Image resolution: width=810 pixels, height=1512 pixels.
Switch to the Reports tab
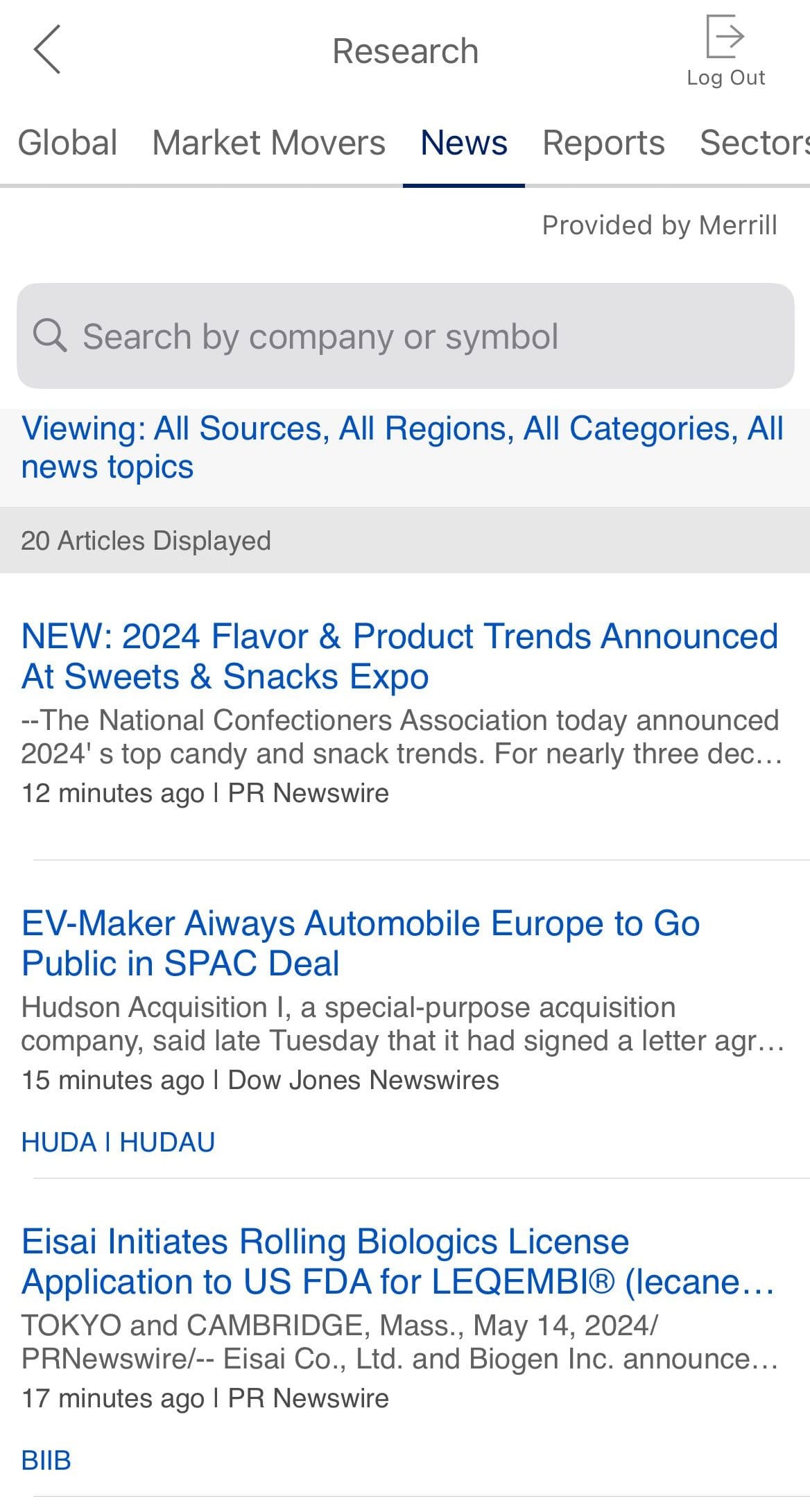[x=603, y=143]
